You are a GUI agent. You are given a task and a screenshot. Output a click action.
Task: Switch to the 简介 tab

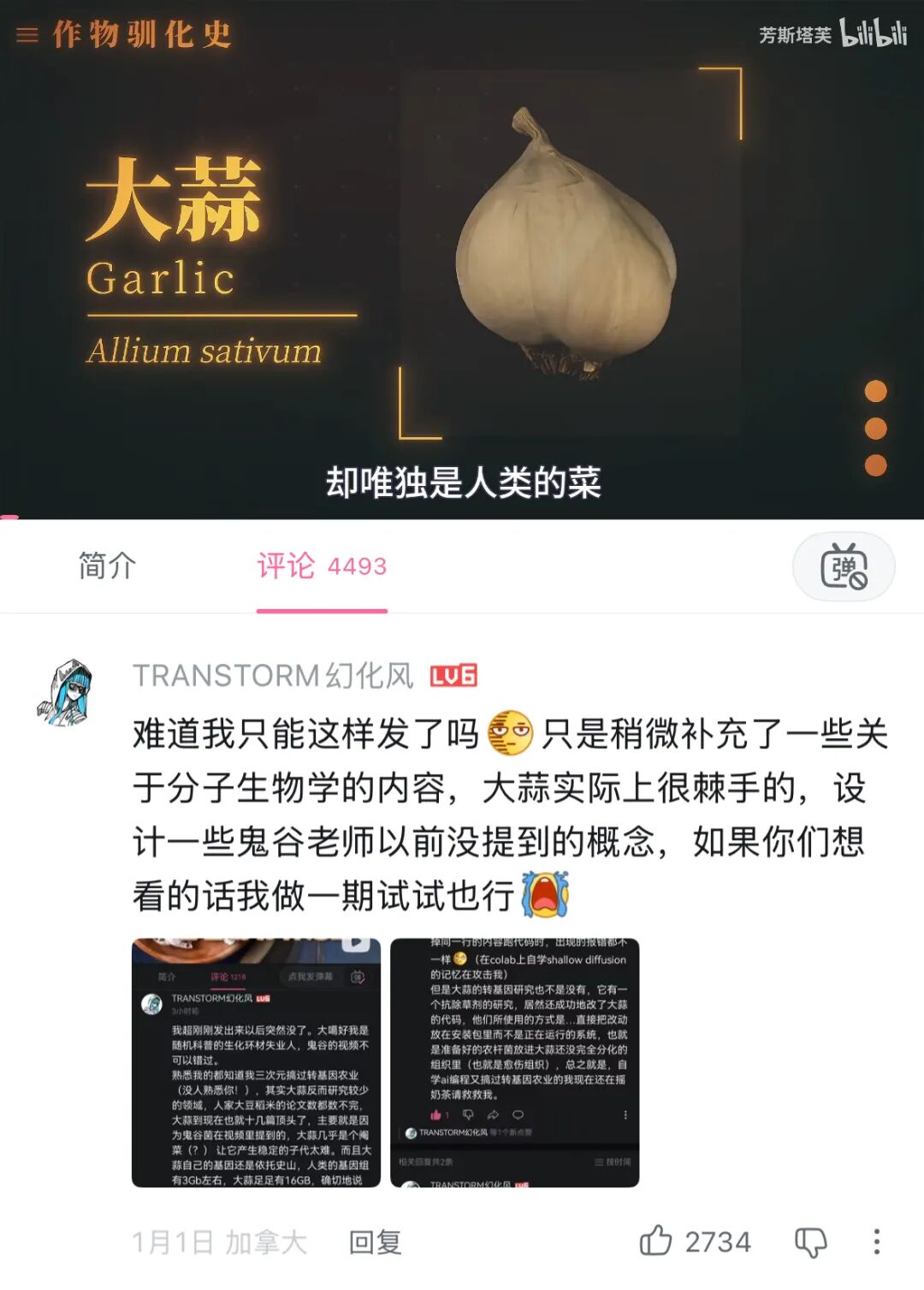click(107, 566)
